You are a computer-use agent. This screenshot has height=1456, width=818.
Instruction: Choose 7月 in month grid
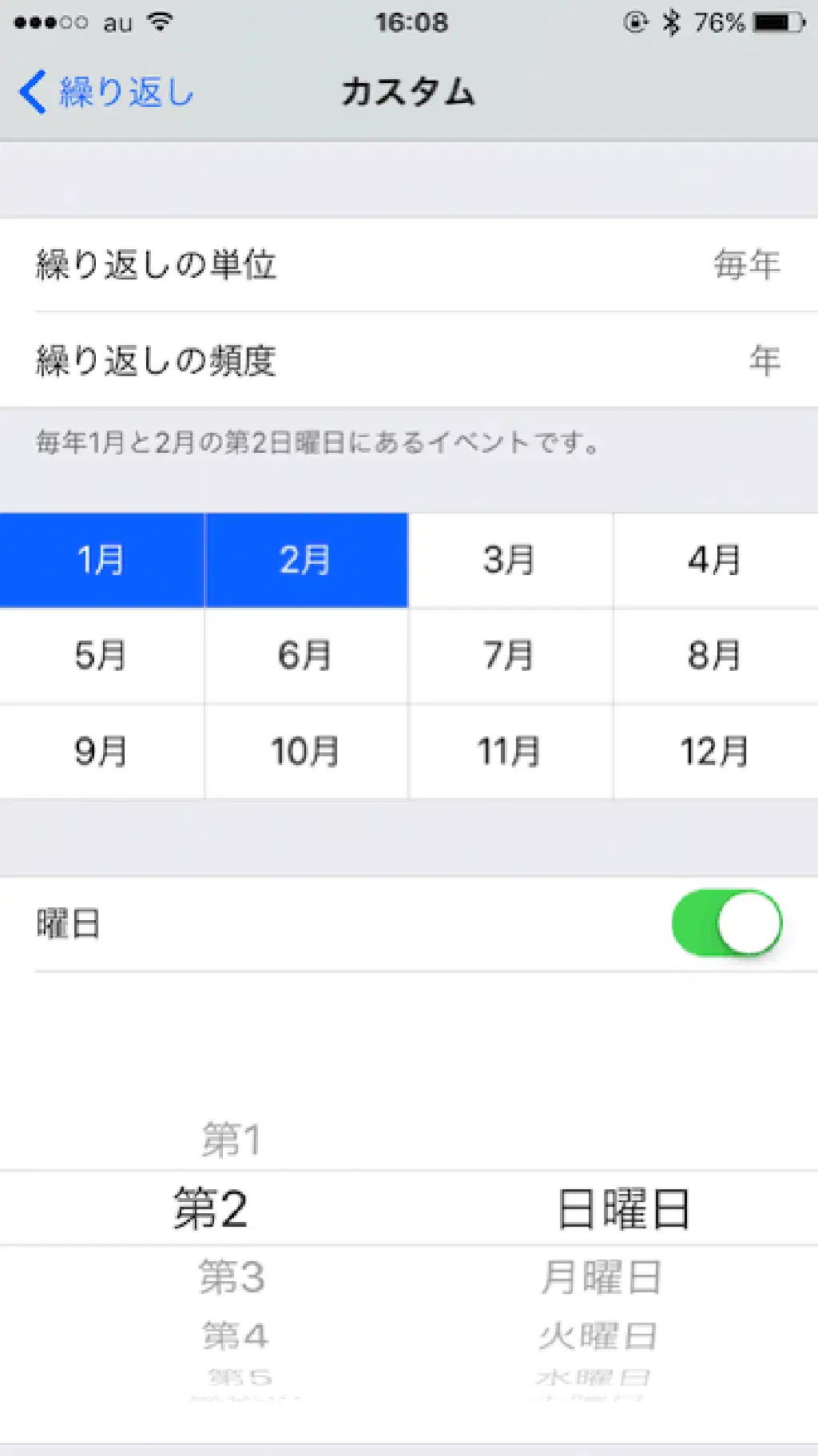[x=510, y=656]
